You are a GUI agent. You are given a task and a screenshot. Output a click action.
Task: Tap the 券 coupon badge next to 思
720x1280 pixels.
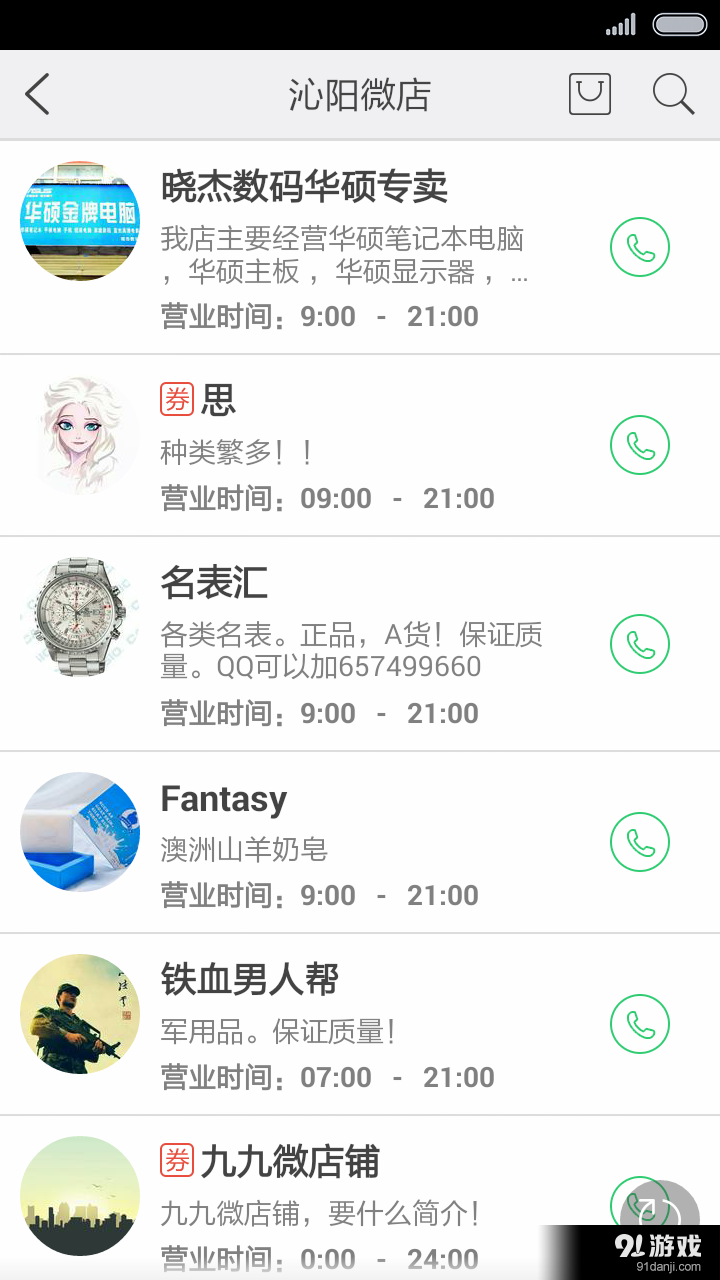[176, 400]
